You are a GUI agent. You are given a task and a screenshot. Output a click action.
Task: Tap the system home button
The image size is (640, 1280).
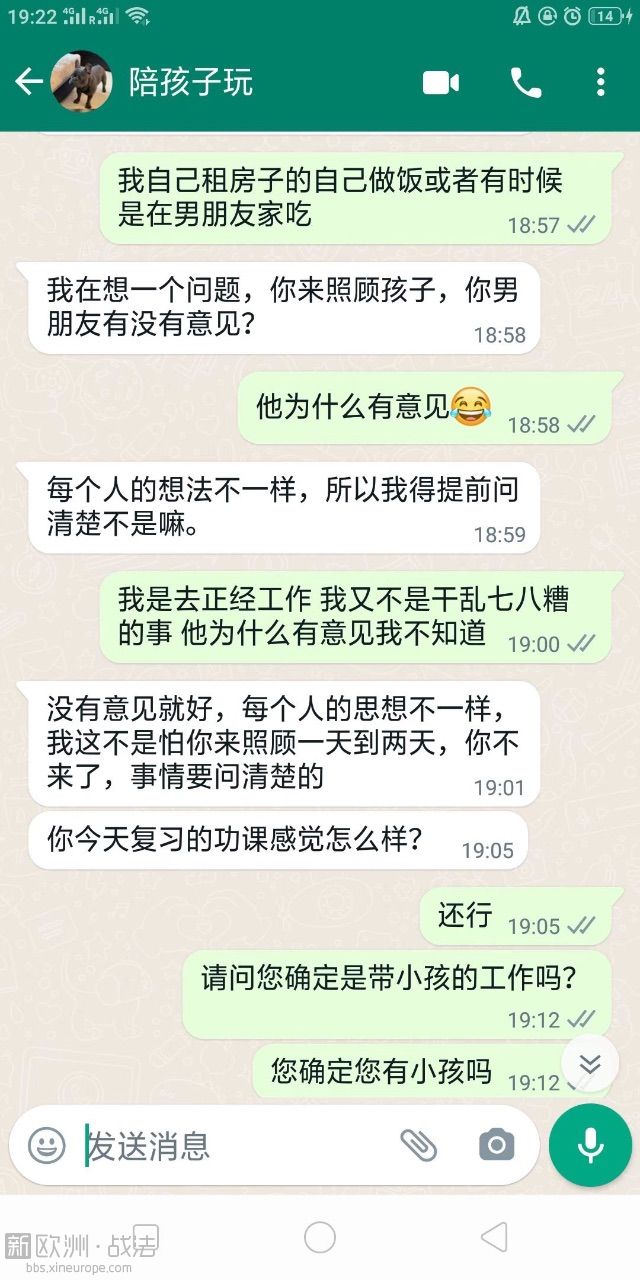[x=320, y=1238]
